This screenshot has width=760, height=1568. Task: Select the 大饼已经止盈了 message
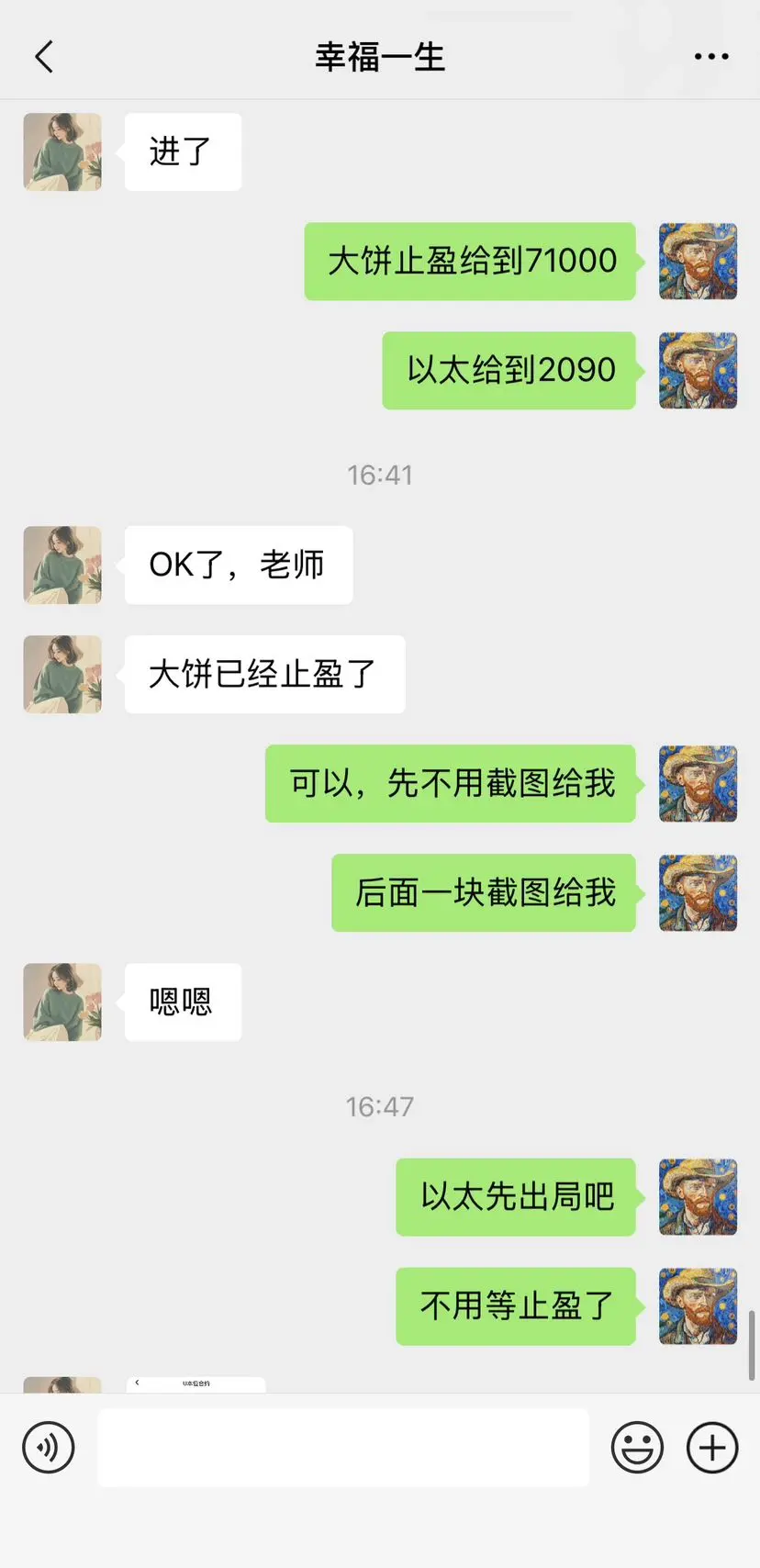pos(263,673)
